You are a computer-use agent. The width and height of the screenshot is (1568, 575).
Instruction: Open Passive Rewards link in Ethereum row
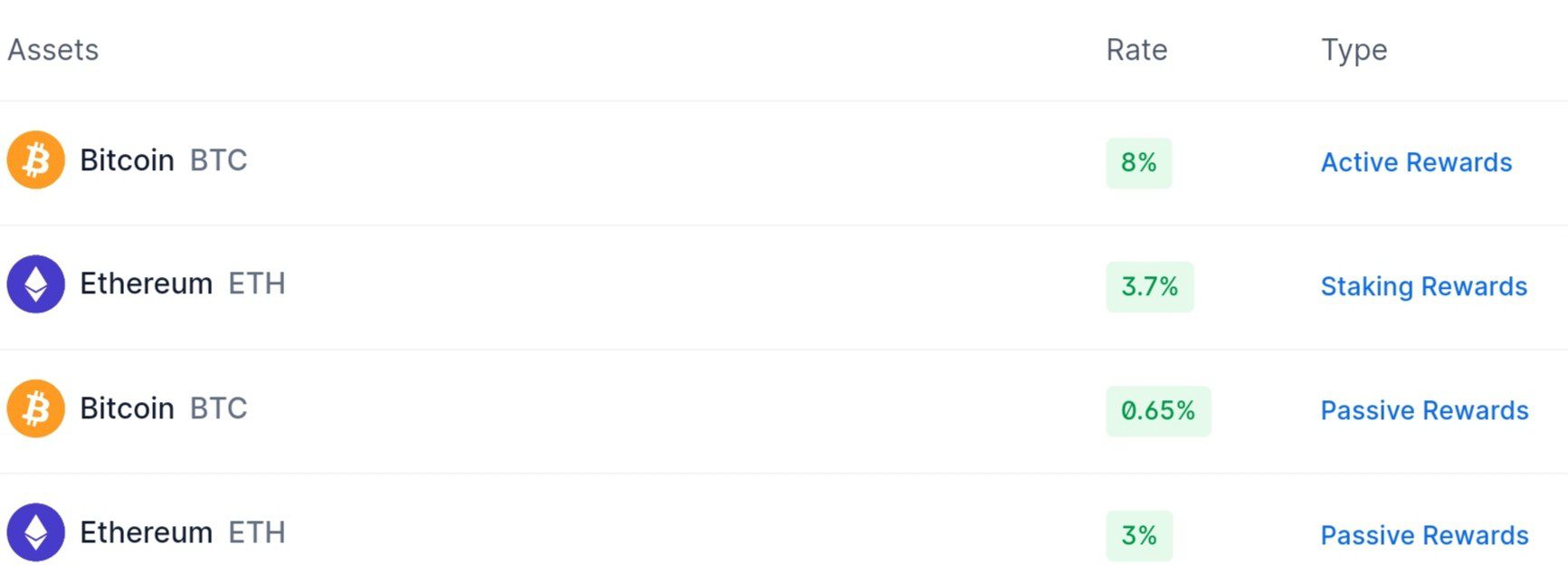(x=1424, y=536)
